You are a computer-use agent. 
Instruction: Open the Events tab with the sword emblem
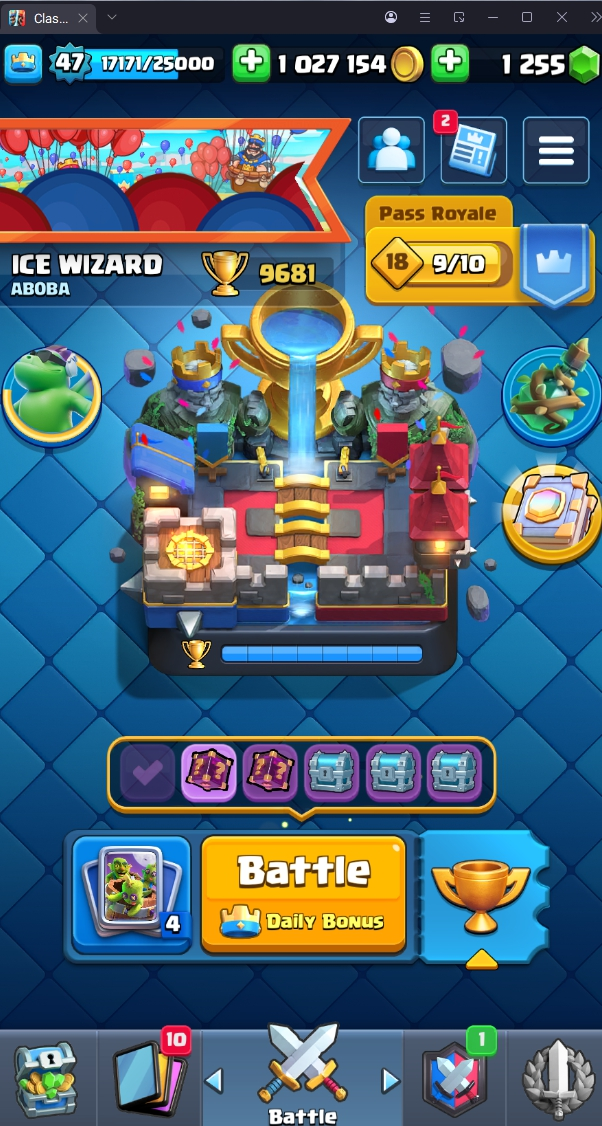[x=555, y=1077]
